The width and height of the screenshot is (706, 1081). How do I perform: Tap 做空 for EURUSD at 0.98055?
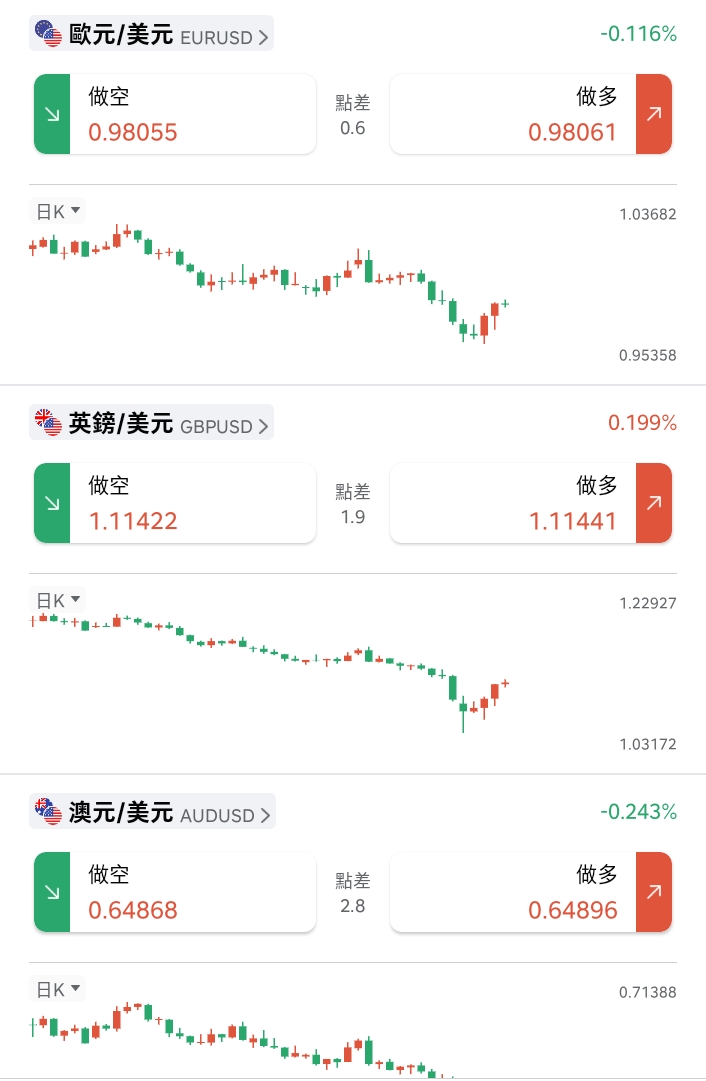[175, 114]
